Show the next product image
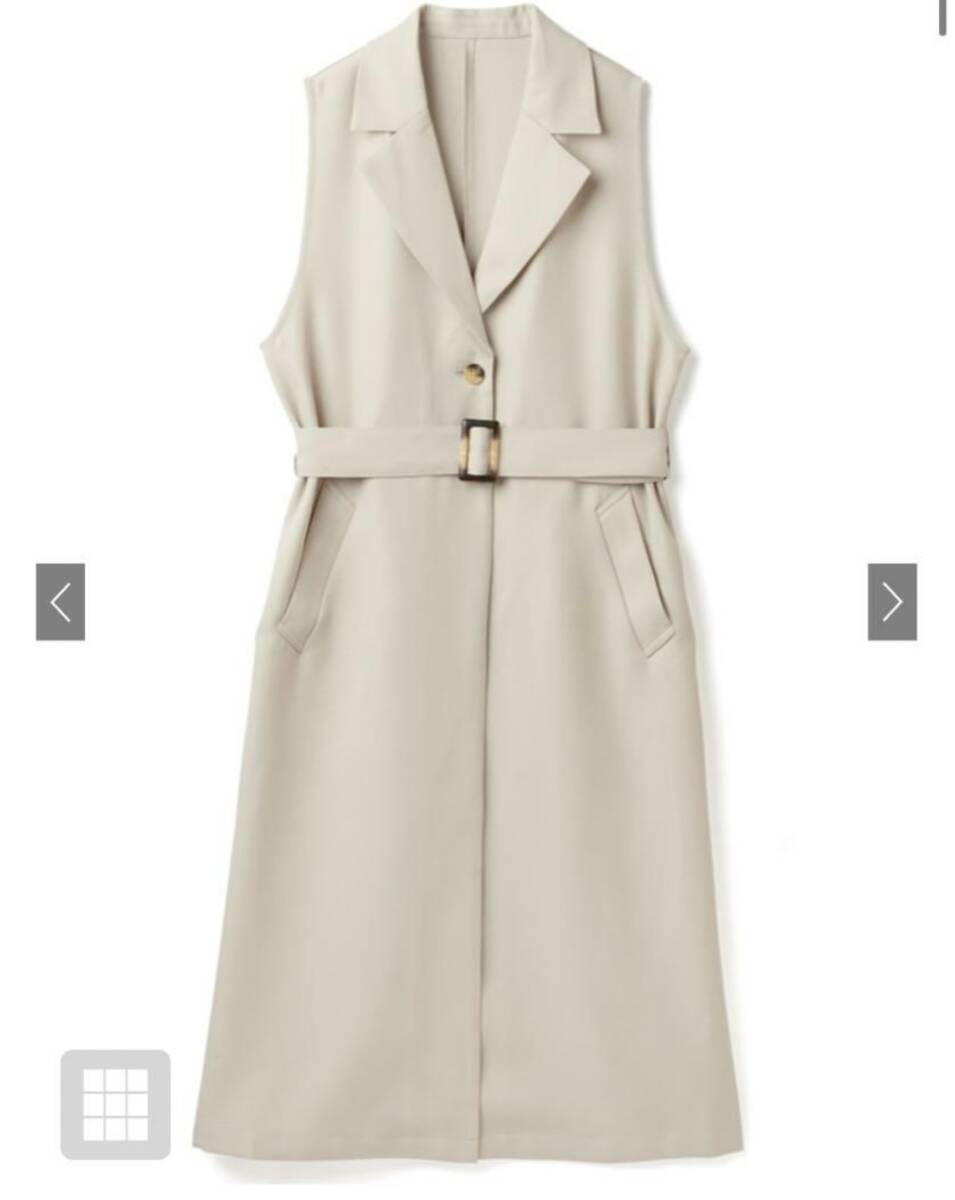Screen dimensions: 955x1200 [891, 602]
